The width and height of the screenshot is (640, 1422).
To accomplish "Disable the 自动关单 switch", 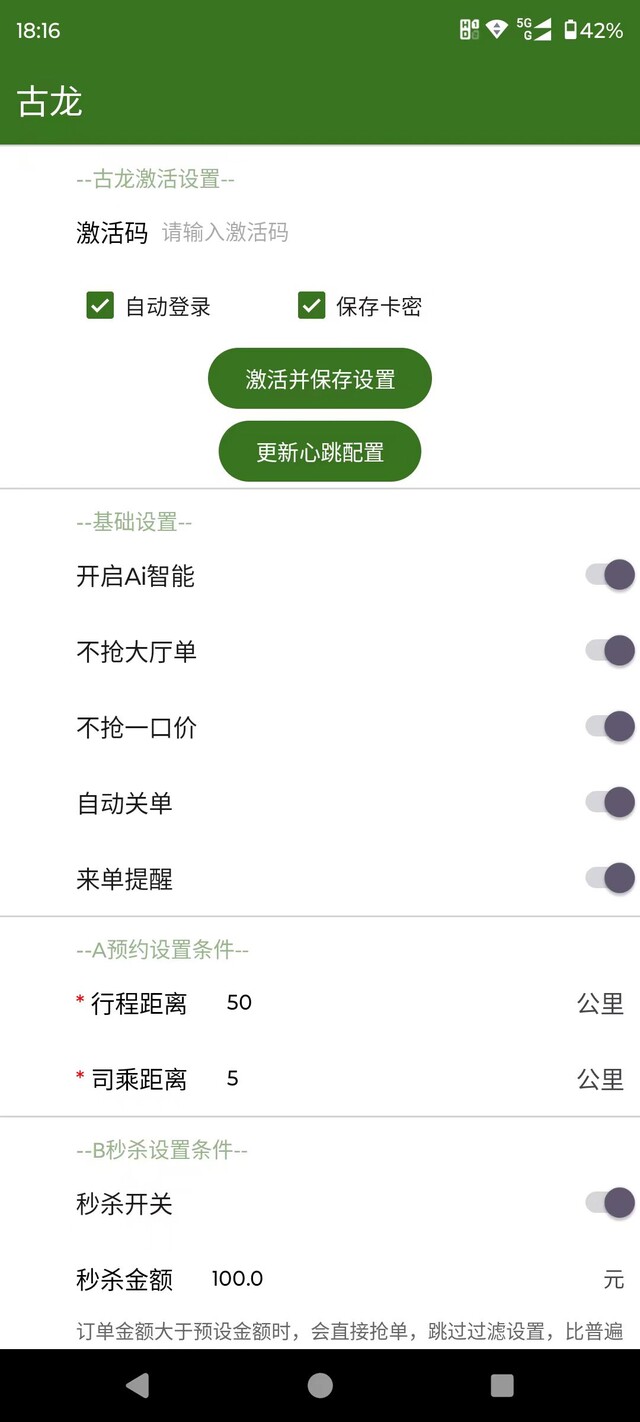I will point(610,803).
